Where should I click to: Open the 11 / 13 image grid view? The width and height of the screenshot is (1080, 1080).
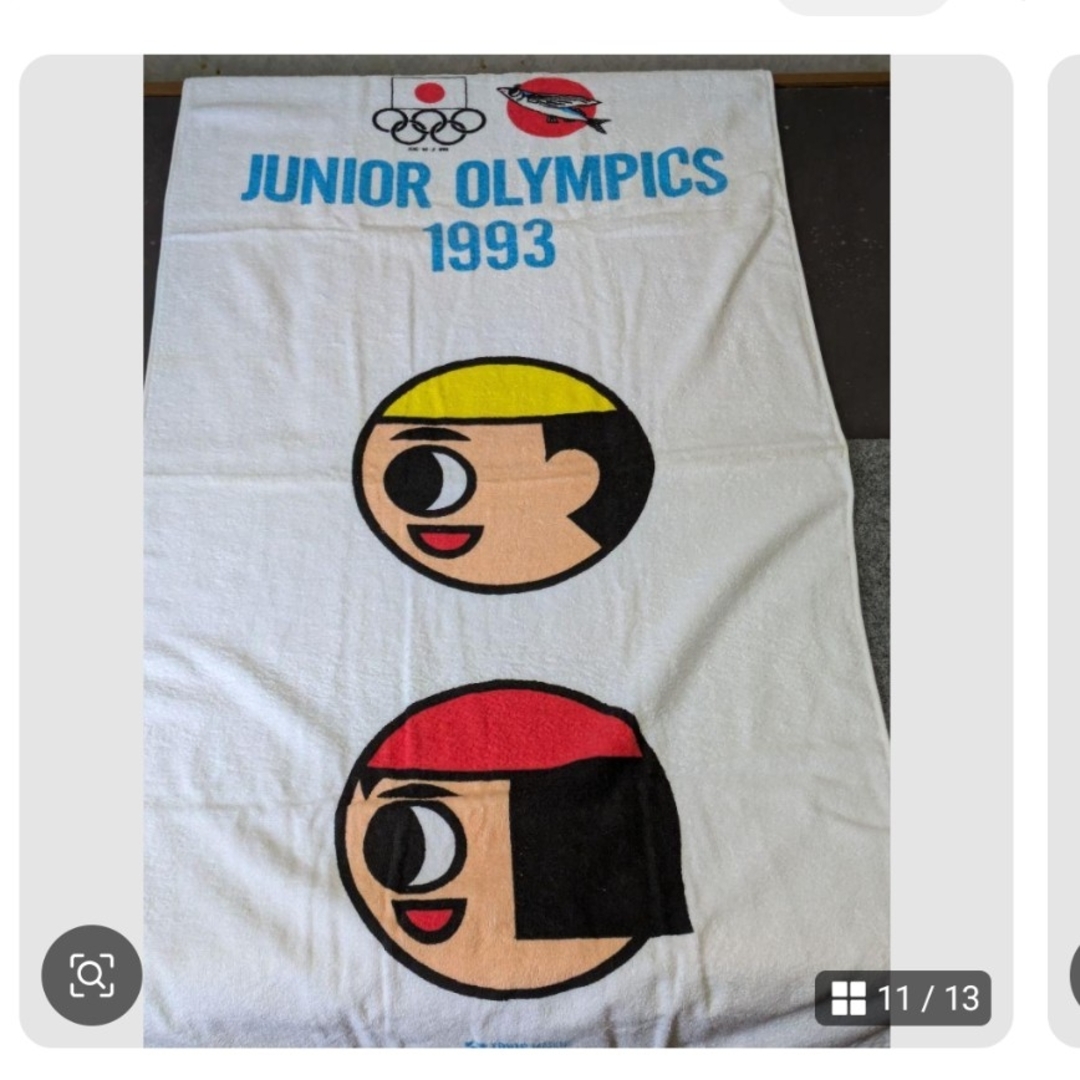902,998
